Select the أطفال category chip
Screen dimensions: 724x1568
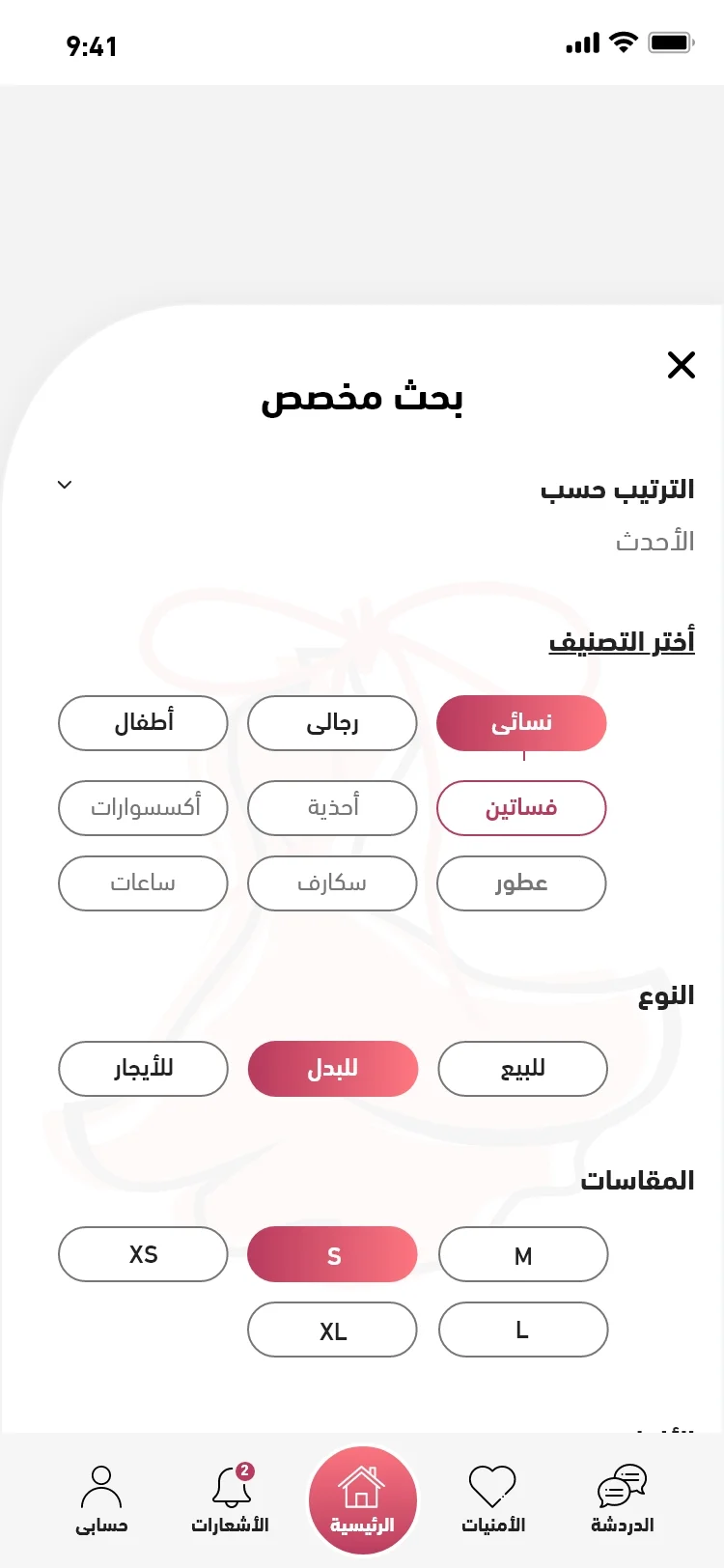[143, 723]
